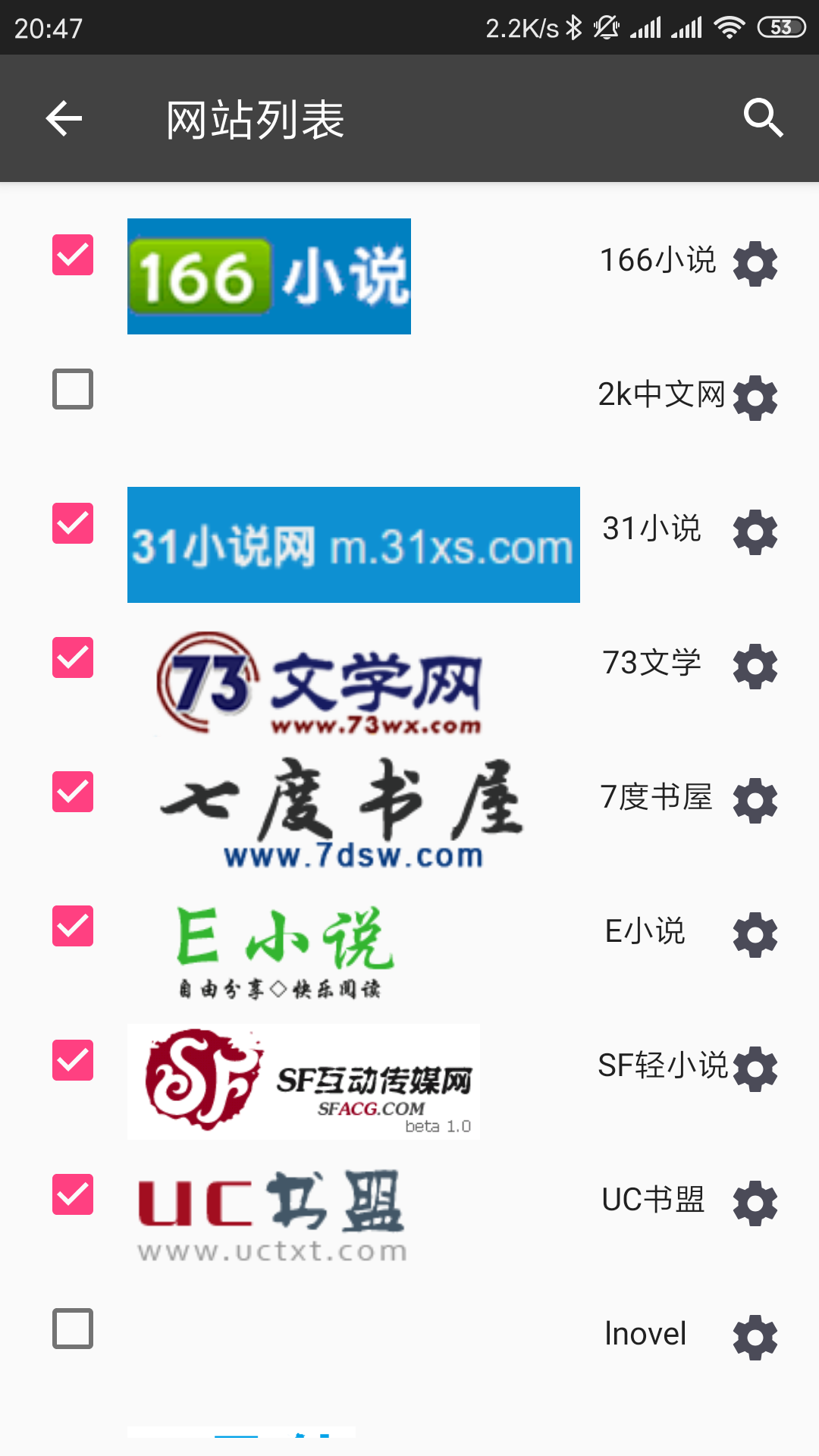819x1456 pixels.
Task: Uncheck the 7度书屋 checkbox
Action: [73, 792]
